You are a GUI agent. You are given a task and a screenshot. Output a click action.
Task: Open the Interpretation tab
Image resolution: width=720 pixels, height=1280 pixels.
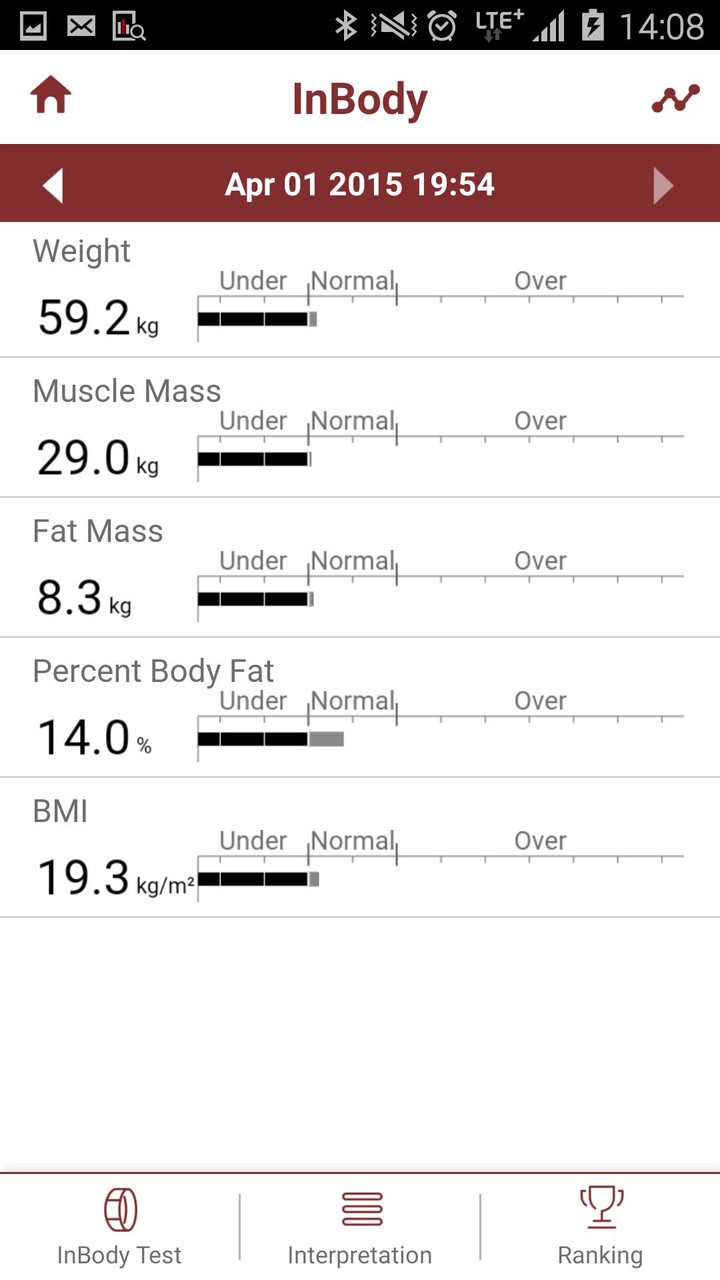[360, 1226]
